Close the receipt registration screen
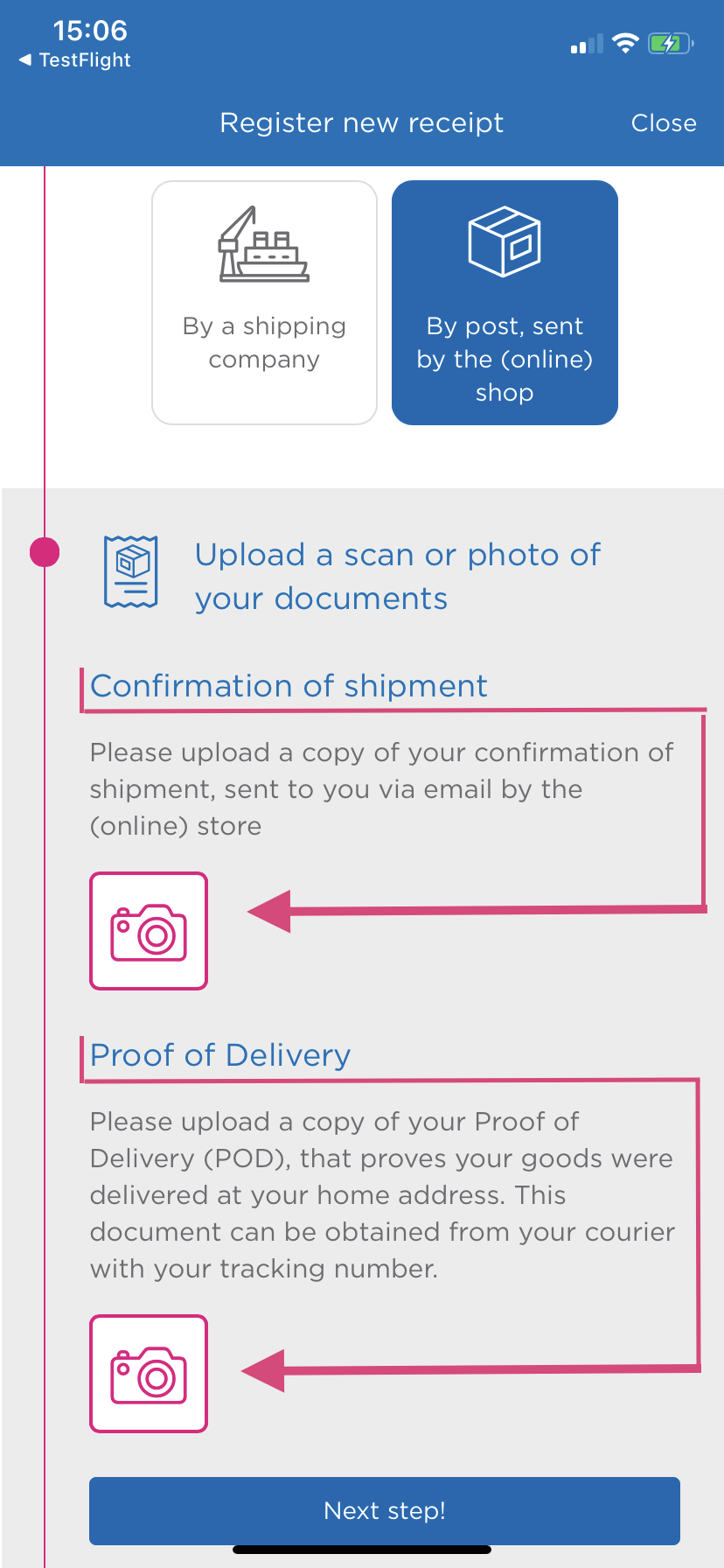The height and width of the screenshot is (1568, 724). pyautogui.click(x=664, y=122)
